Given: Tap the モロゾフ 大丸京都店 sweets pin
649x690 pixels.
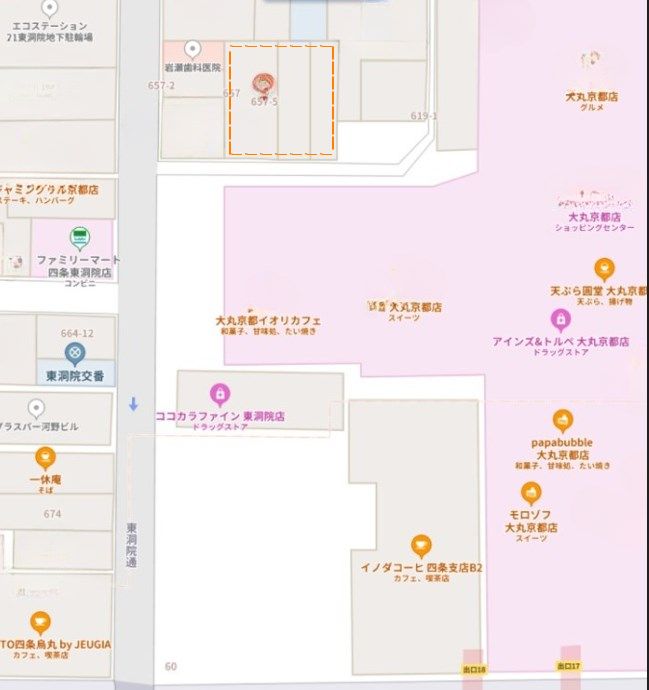Looking at the screenshot, I should pos(531,493).
